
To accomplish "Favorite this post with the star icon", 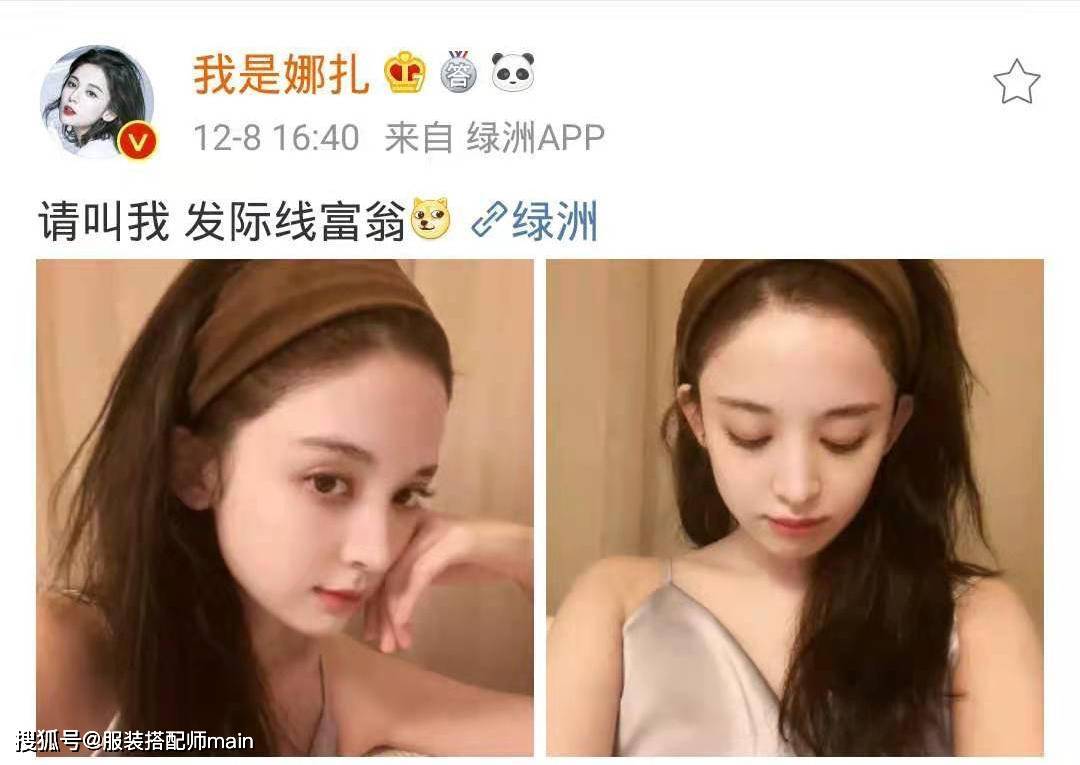I will (x=1016, y=82).
